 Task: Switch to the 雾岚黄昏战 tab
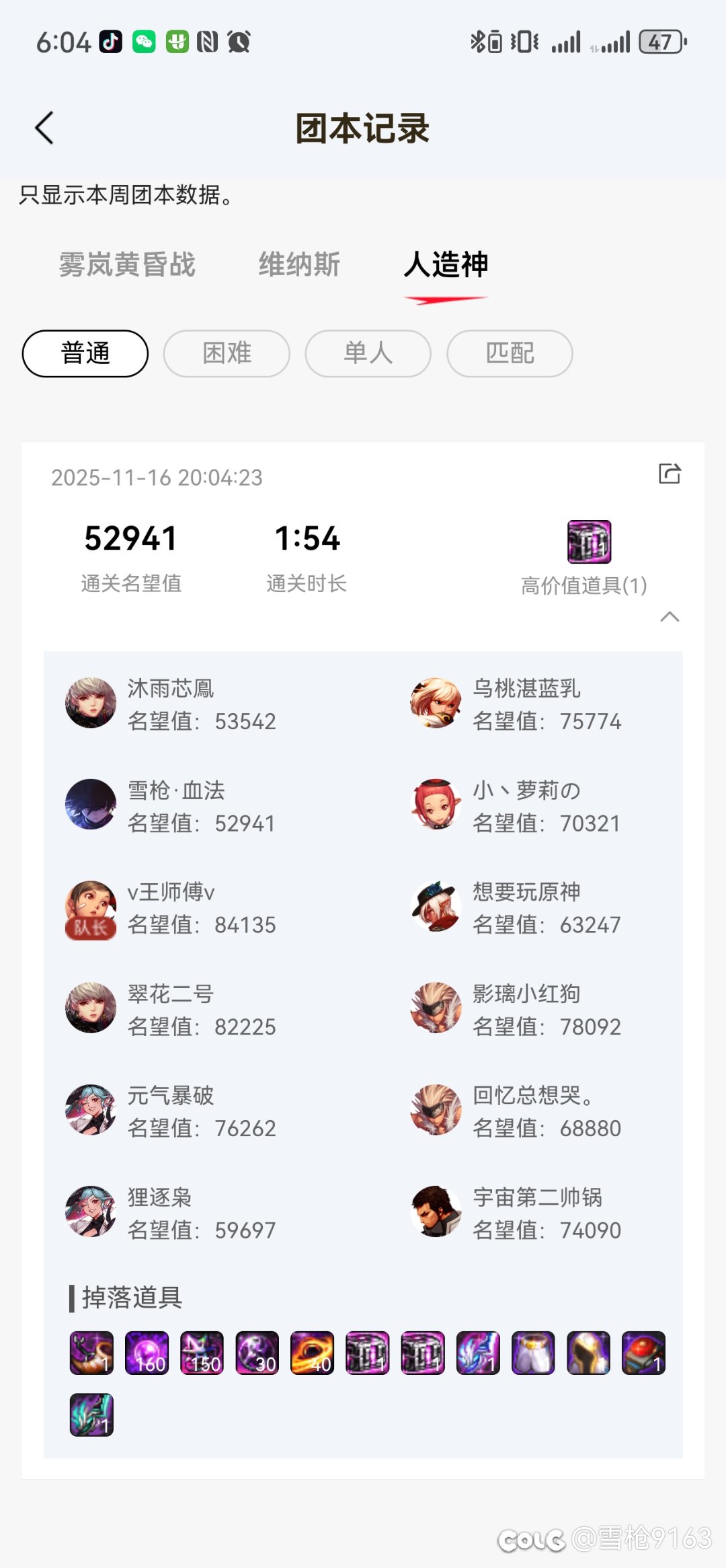127,264
